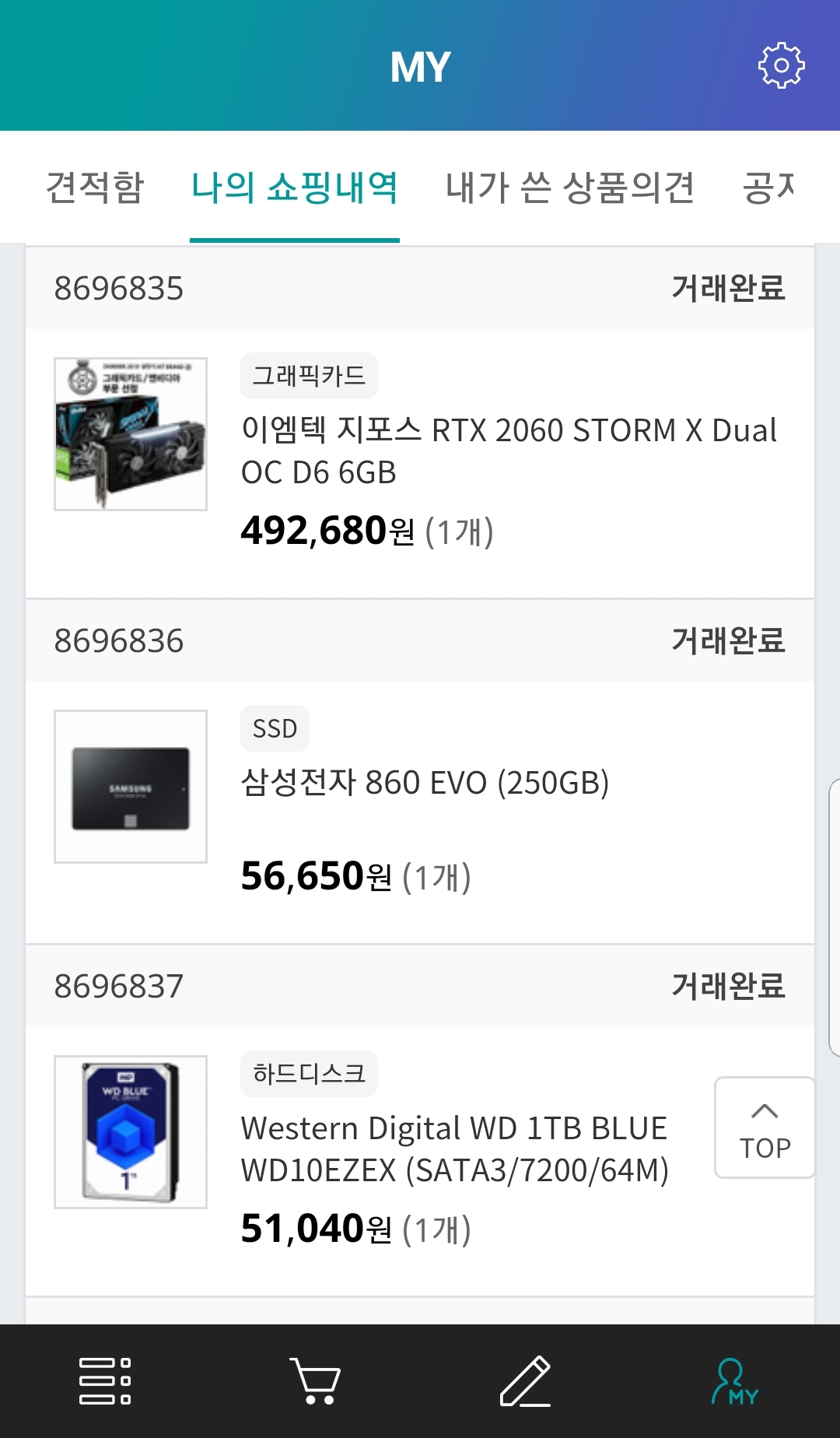Go to the MY profile tab

point(735,1381)
